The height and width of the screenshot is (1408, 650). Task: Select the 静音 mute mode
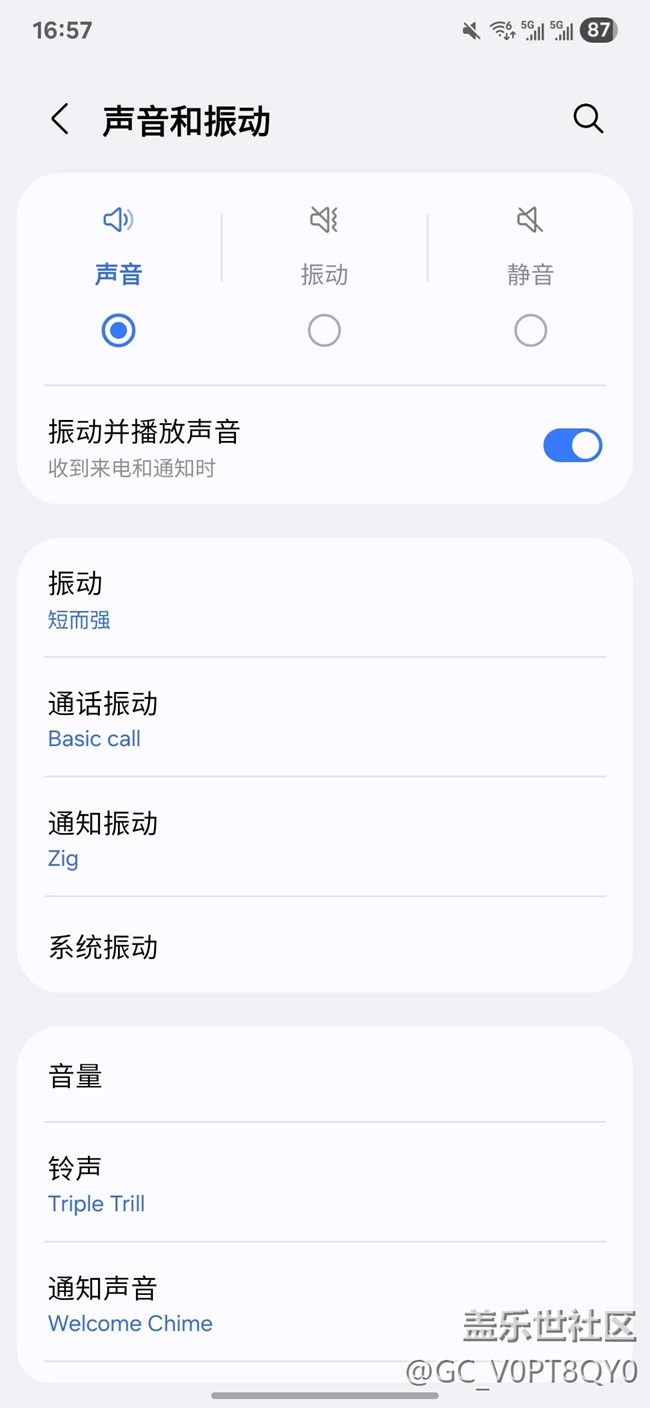click(530, 274)
